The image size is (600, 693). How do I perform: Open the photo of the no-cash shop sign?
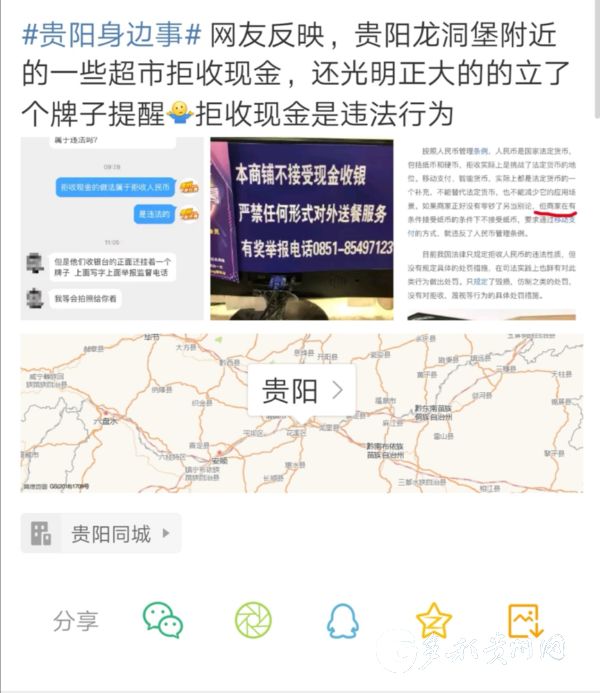[301, 229]
